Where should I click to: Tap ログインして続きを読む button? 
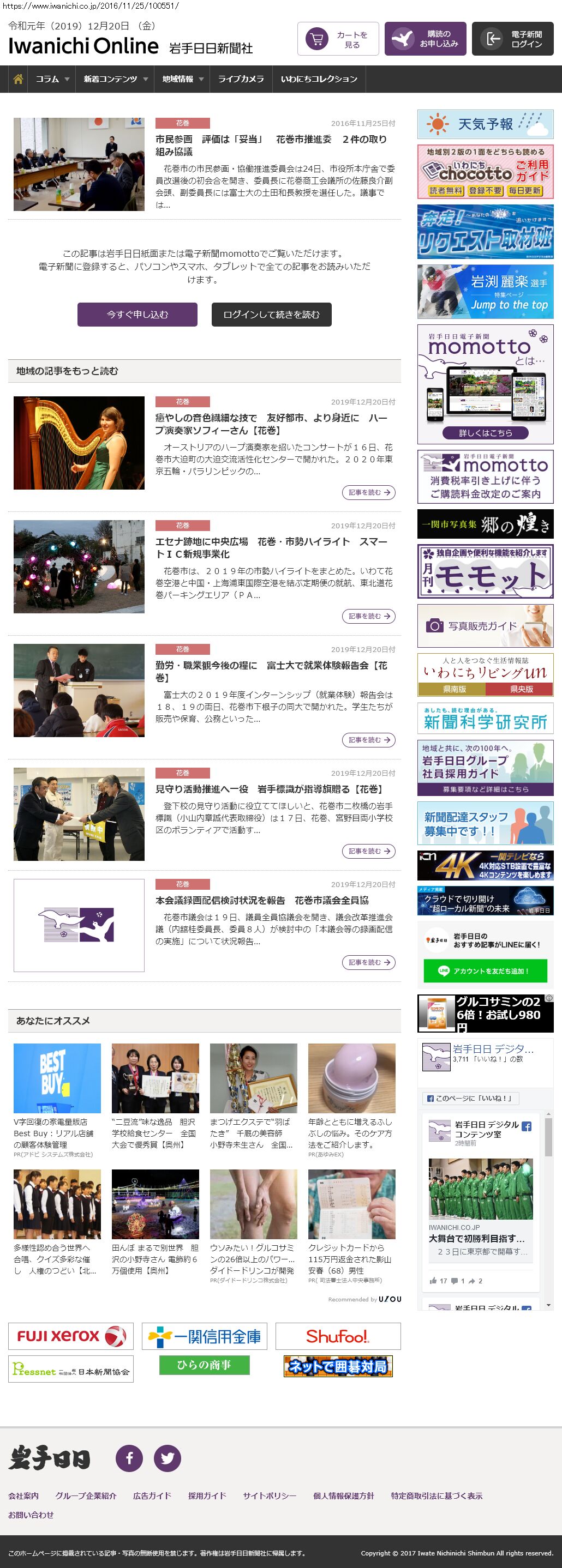[x=271, y=315]
